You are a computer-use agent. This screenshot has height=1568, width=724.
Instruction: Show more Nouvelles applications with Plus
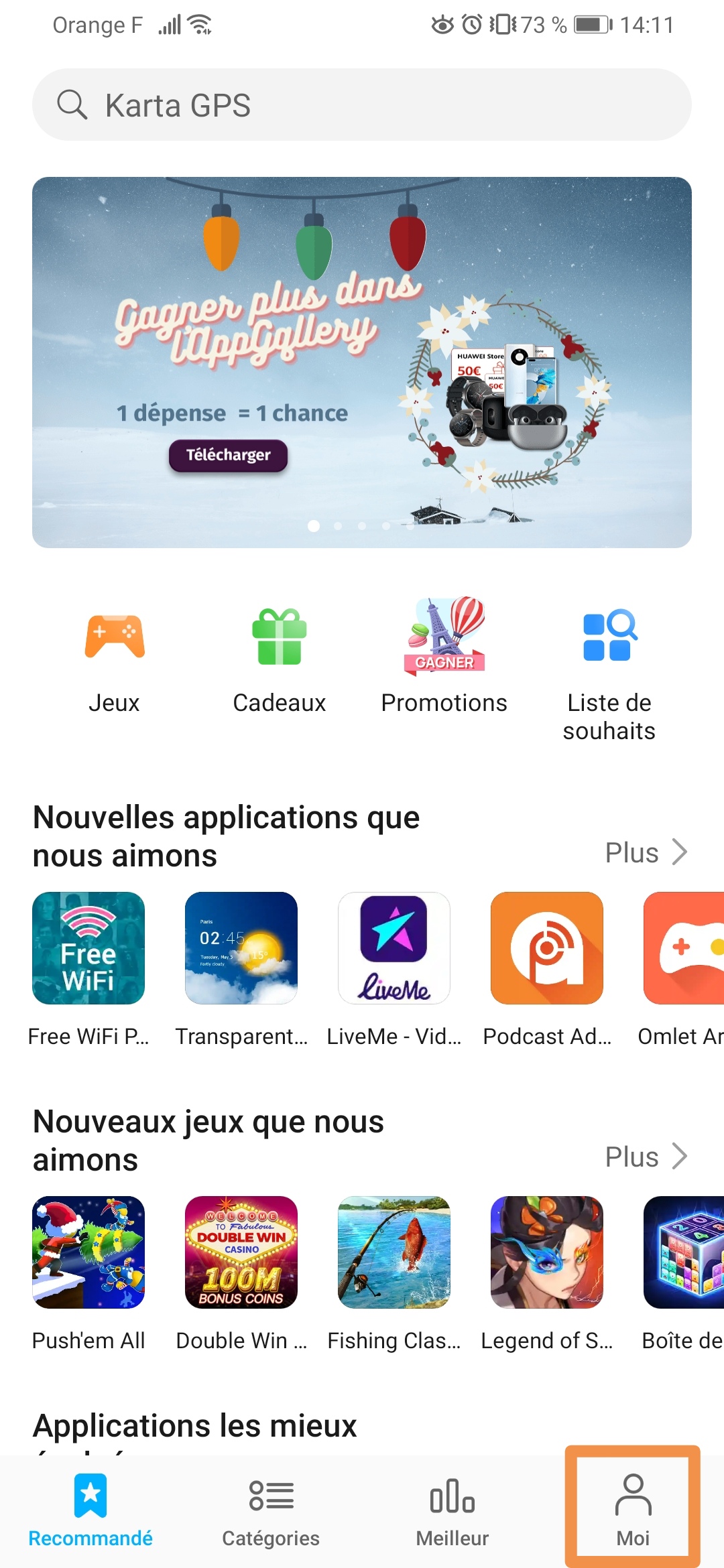646,853
